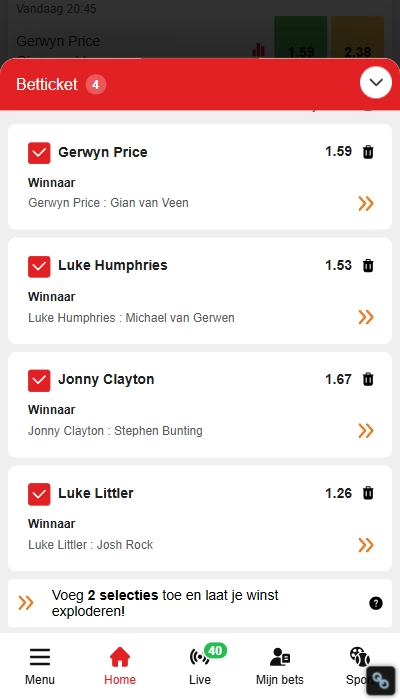Open Mijn bets
400x700 pixels.
[280, 667]
